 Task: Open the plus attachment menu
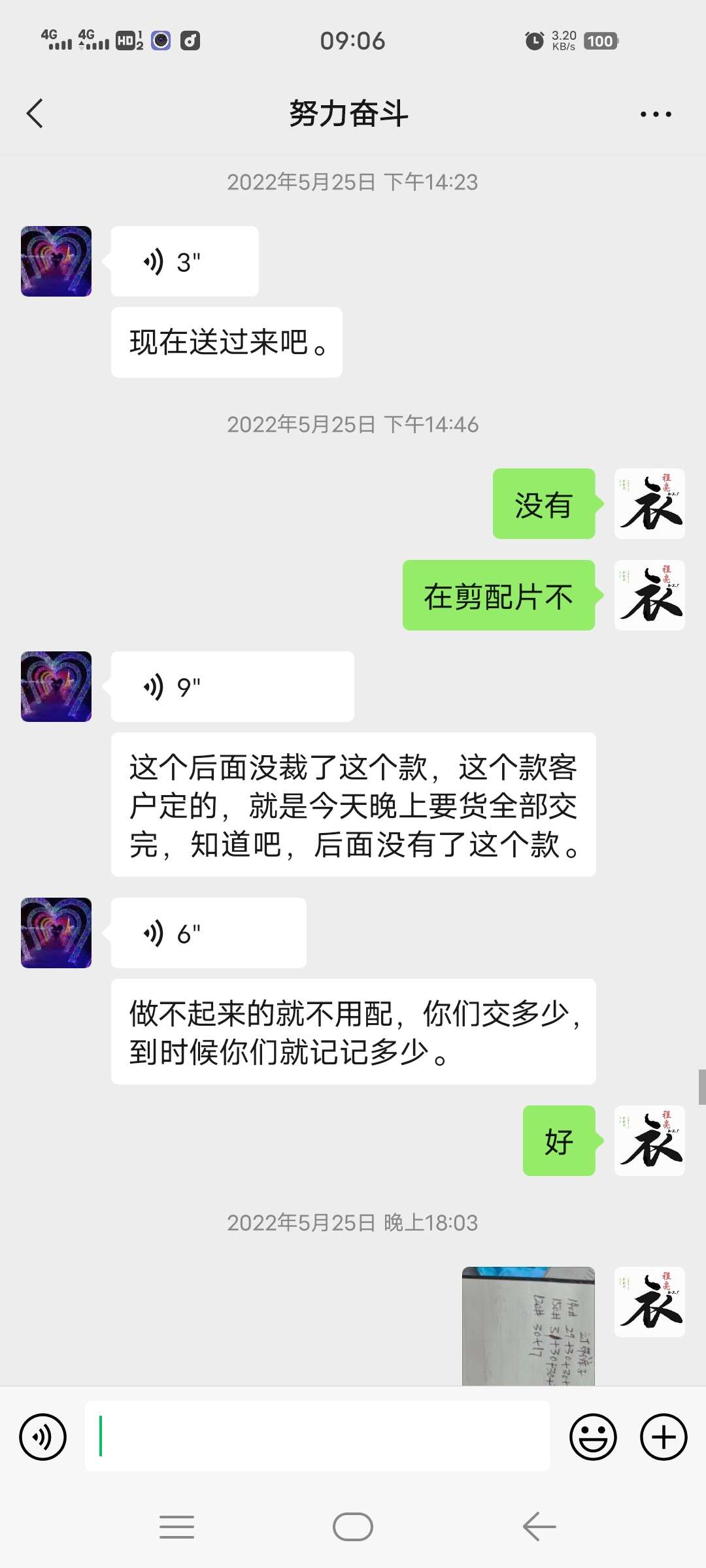point(664,1437)
